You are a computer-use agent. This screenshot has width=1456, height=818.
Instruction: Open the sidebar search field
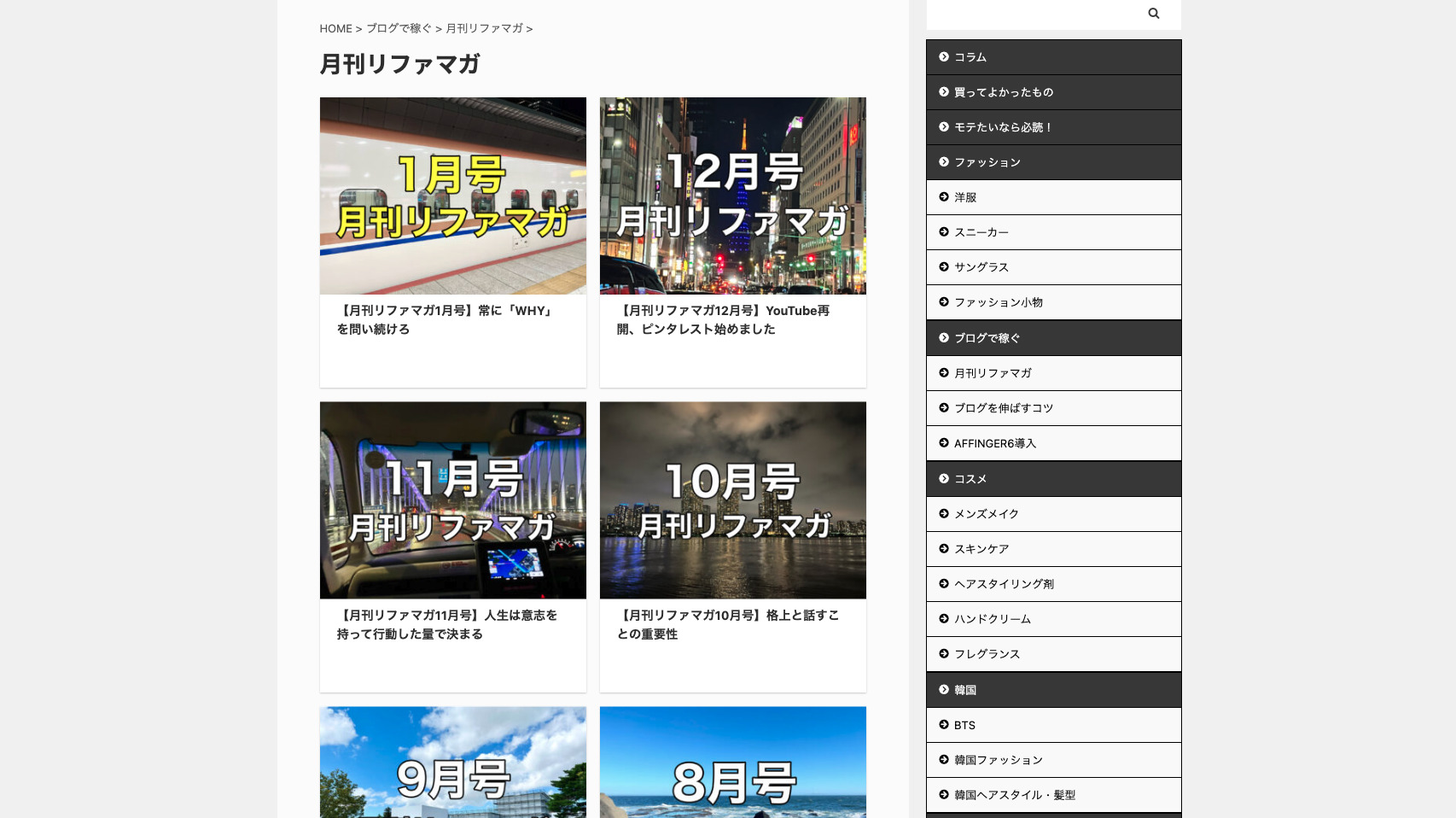1033,14
